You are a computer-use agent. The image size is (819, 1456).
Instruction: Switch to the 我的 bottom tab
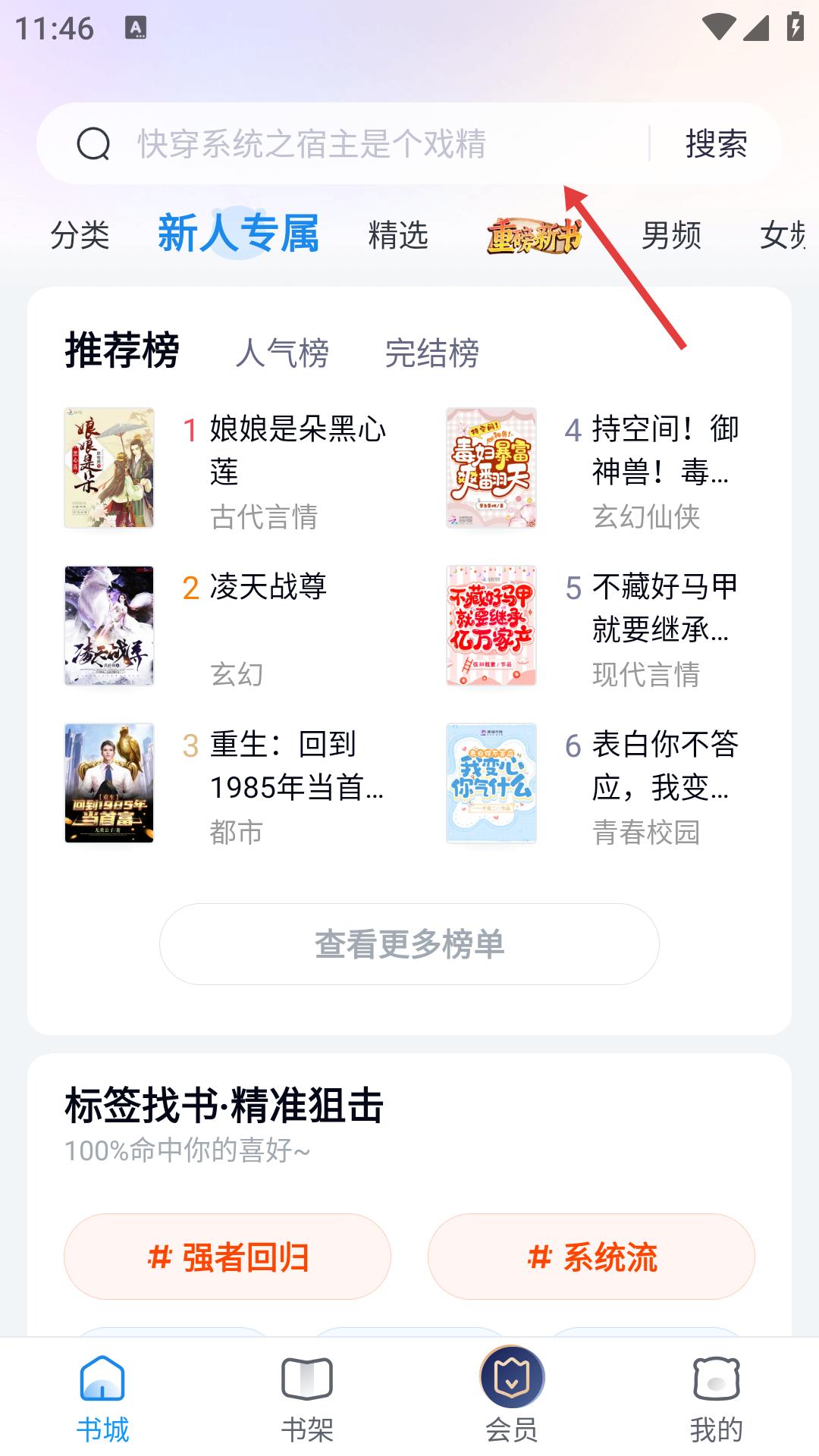click(x=716, y=1398)
